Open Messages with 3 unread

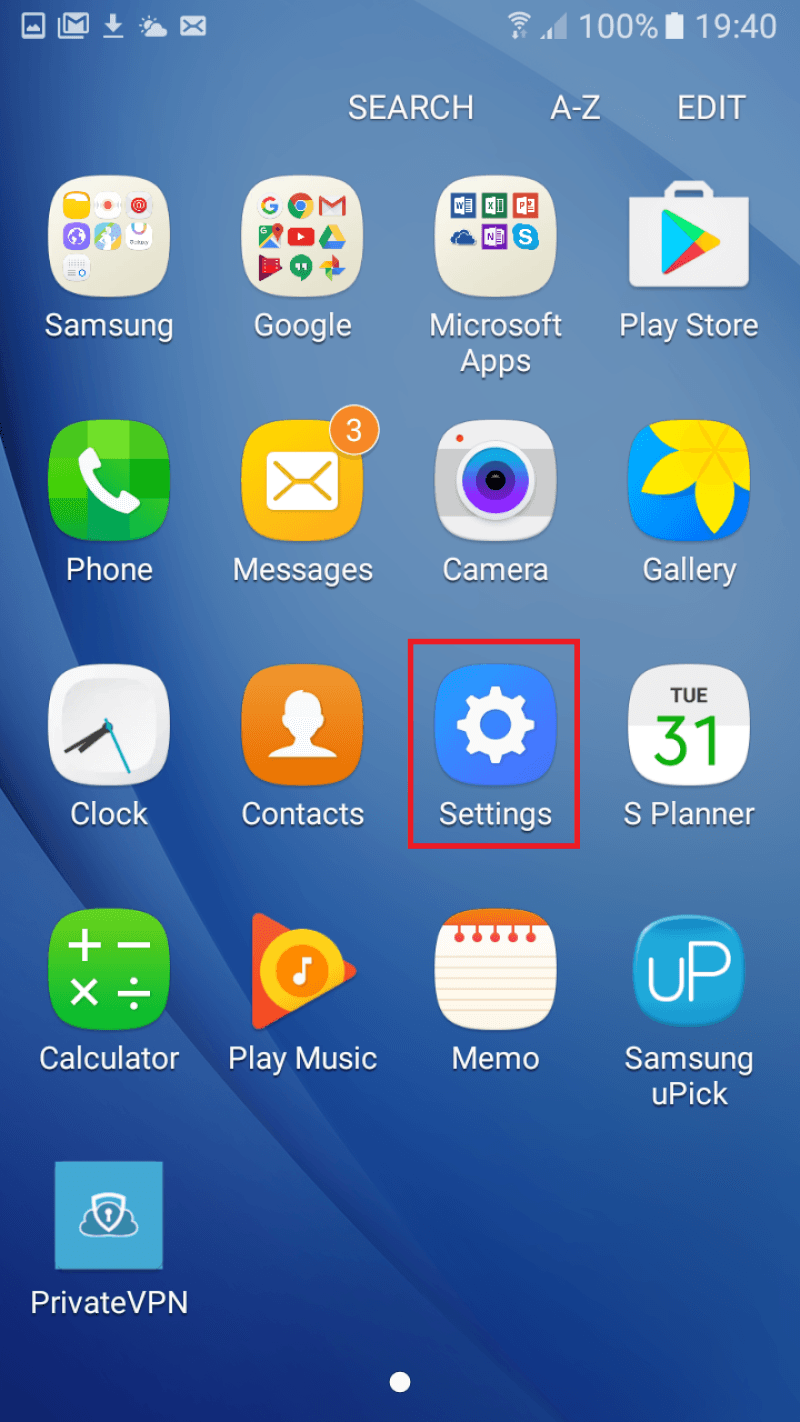[x=303, y=481]
